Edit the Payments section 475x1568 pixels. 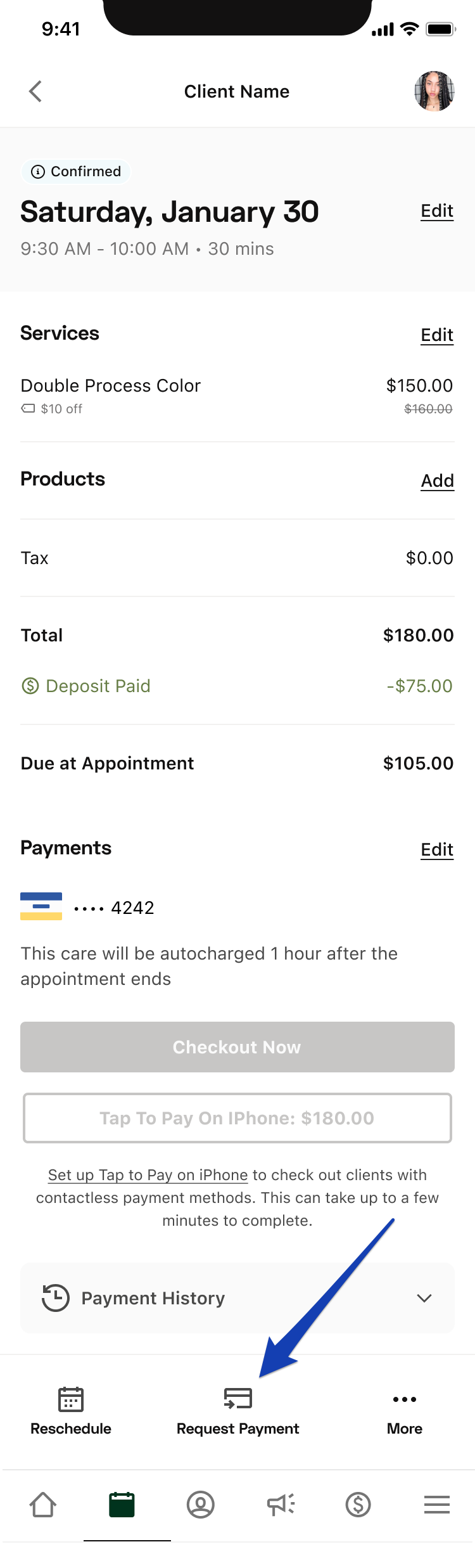click(x=437, y=849)
